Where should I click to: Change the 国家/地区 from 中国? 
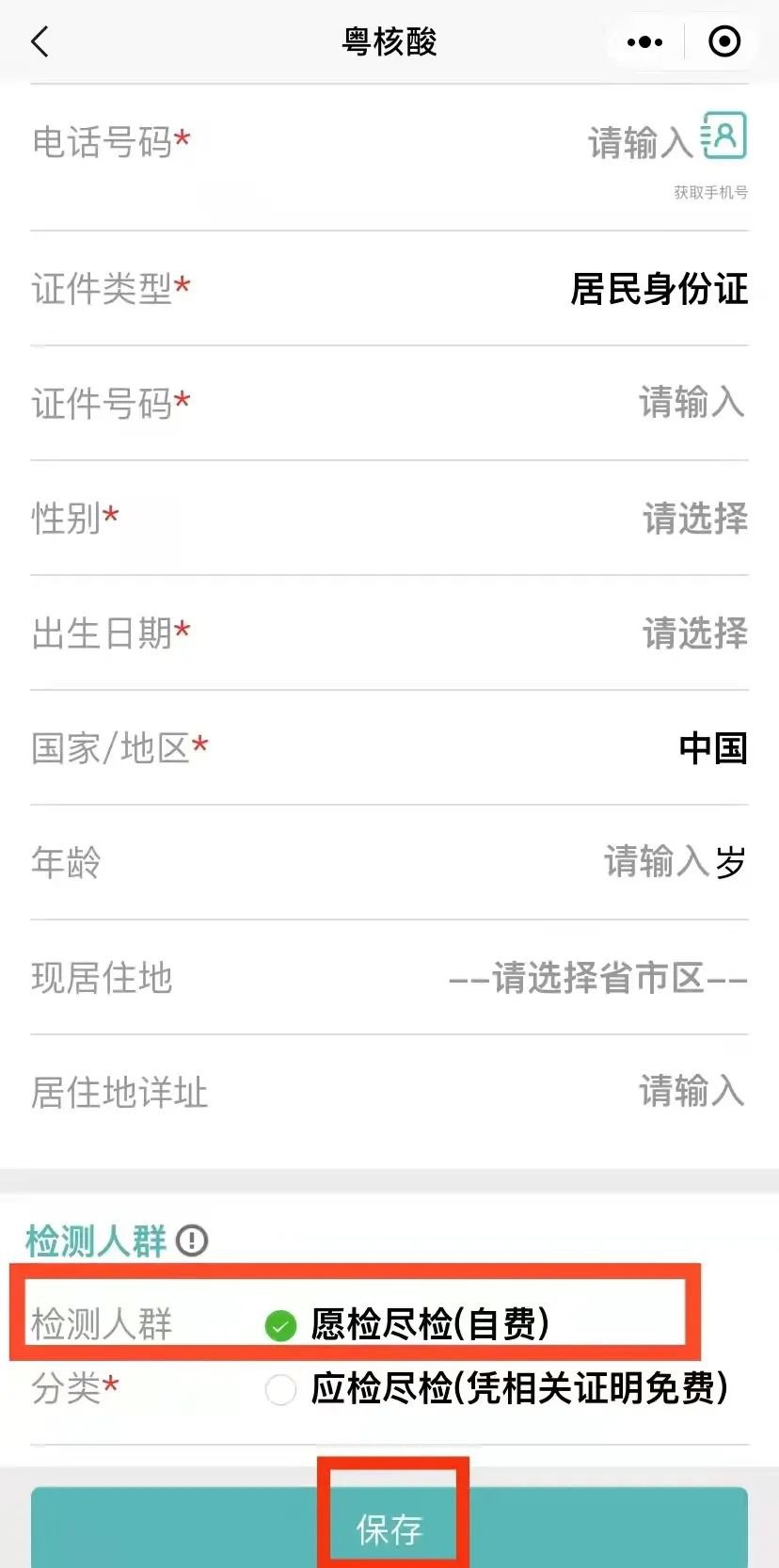coord(712,748)
